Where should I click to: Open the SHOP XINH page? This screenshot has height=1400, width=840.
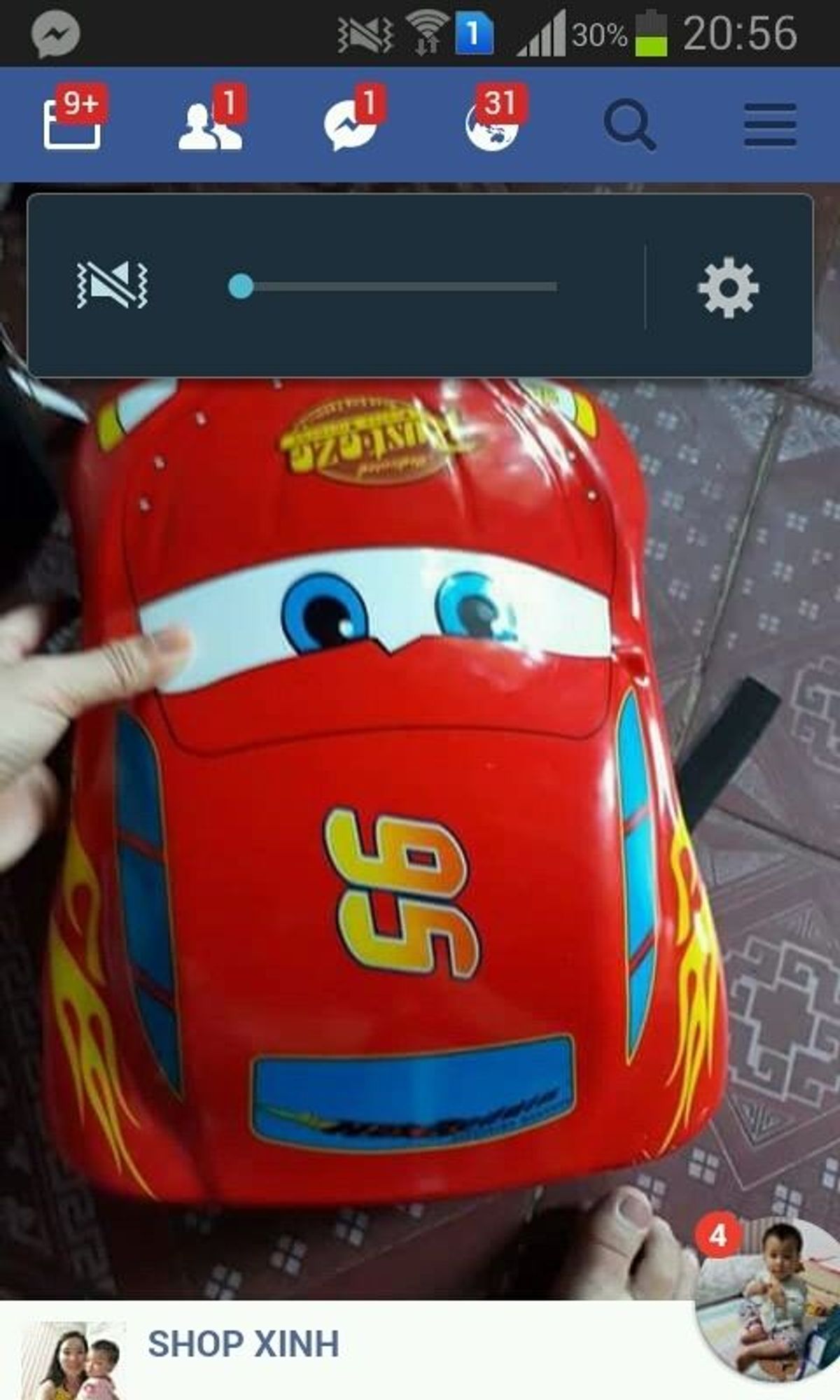tap(244, 1343)
